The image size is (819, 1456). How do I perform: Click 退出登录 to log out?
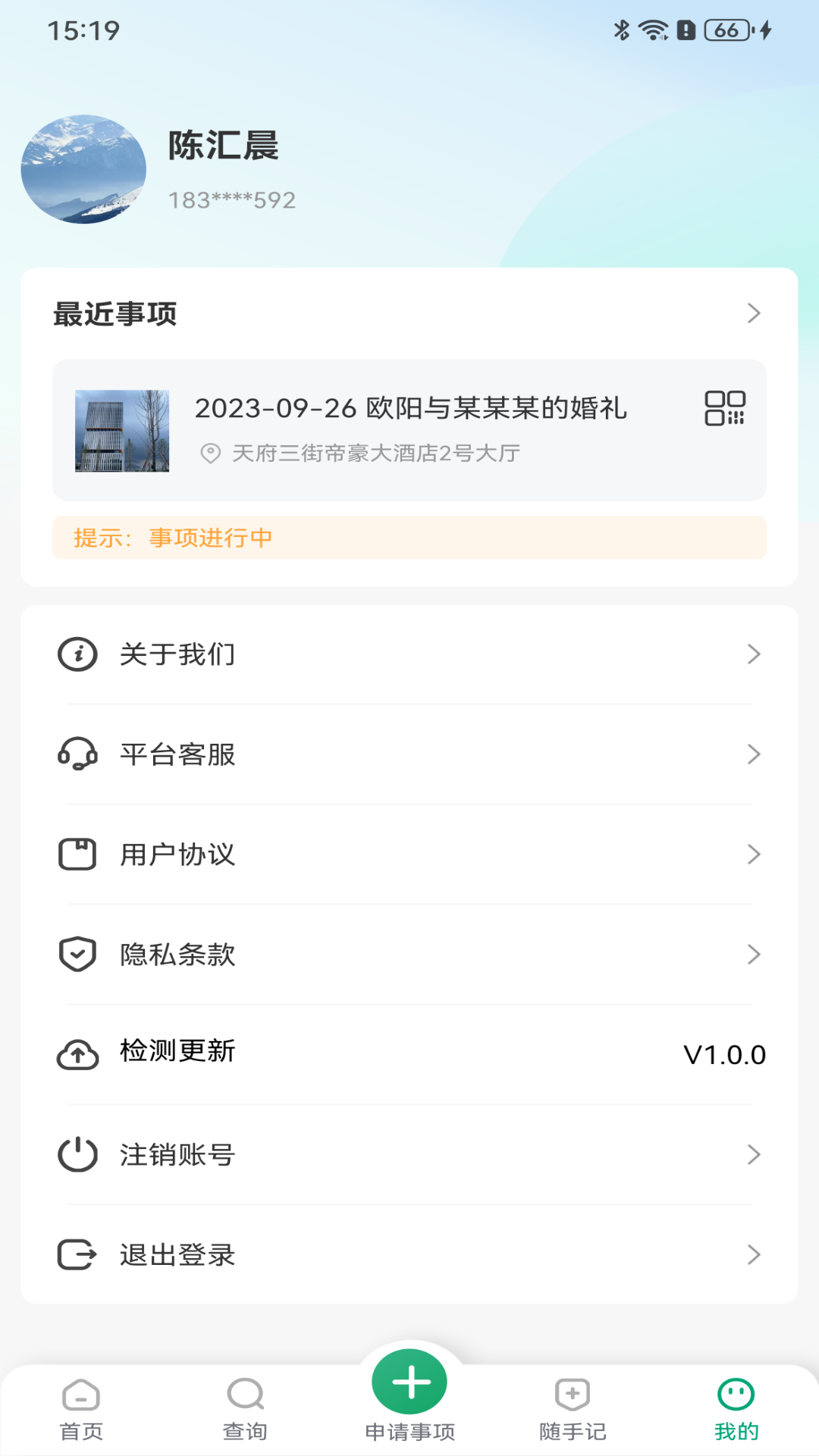coord(176,1255)
